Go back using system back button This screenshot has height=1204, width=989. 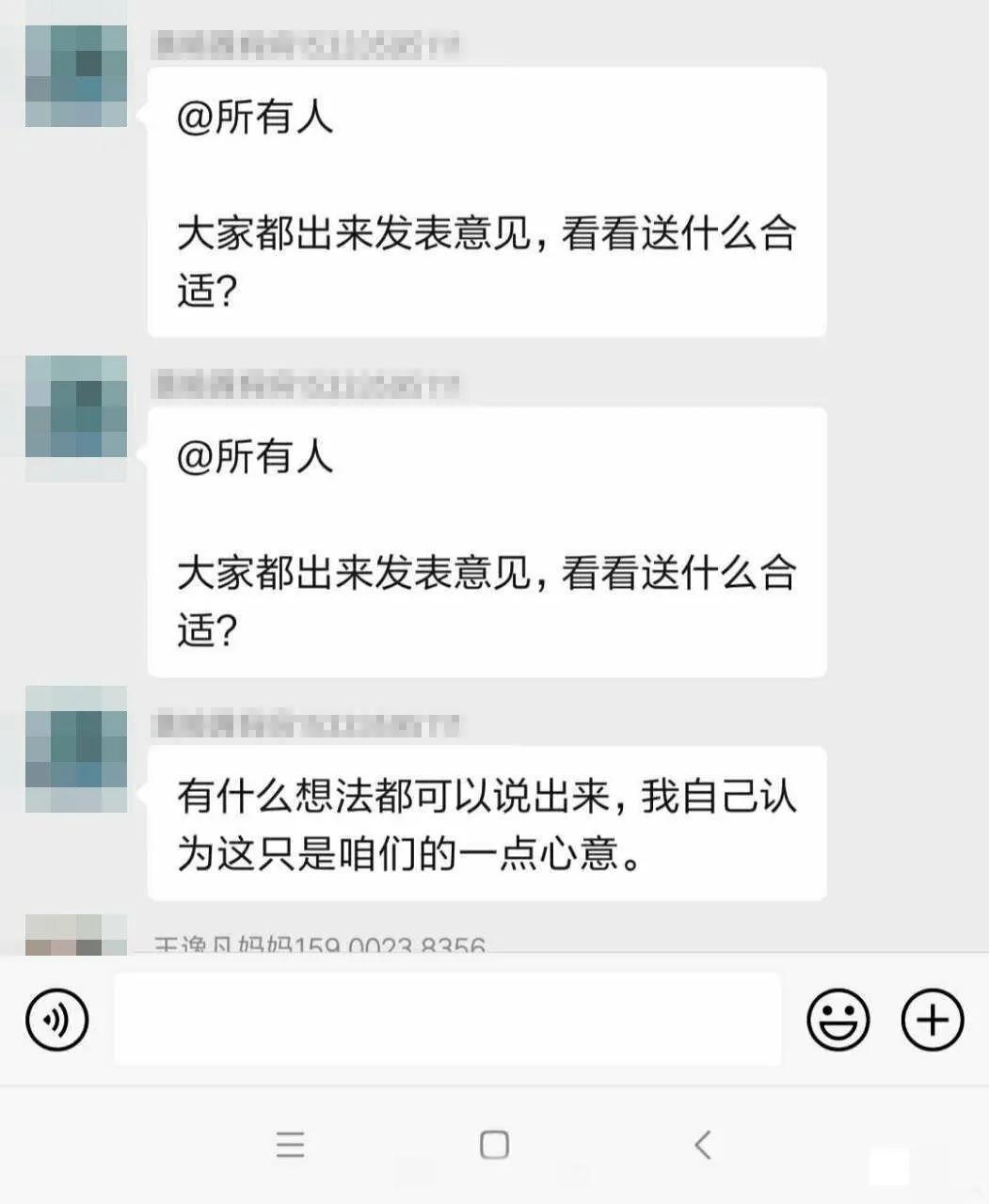[702, 1144]
